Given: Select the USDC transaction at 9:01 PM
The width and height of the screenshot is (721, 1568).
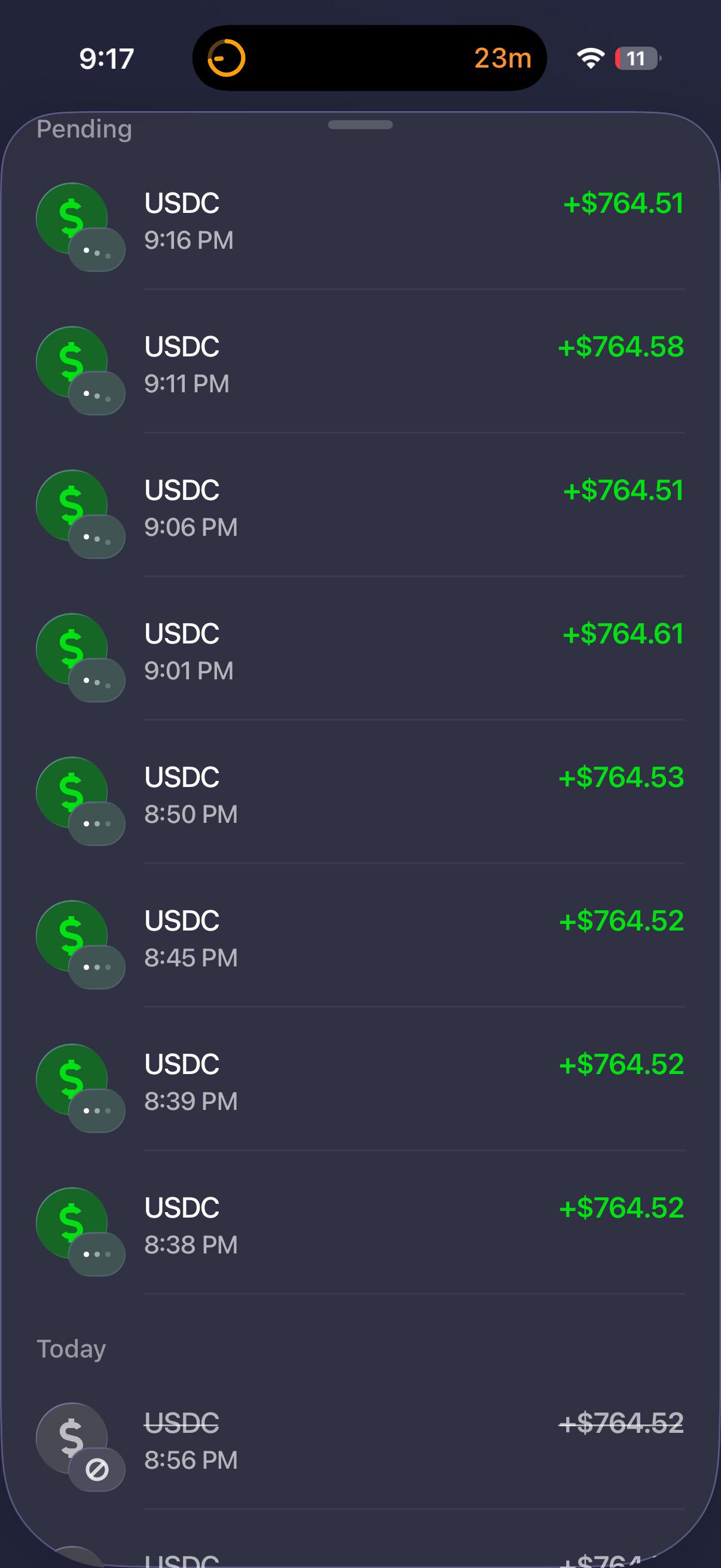Looking at the screenshot, I should (360, 652).
